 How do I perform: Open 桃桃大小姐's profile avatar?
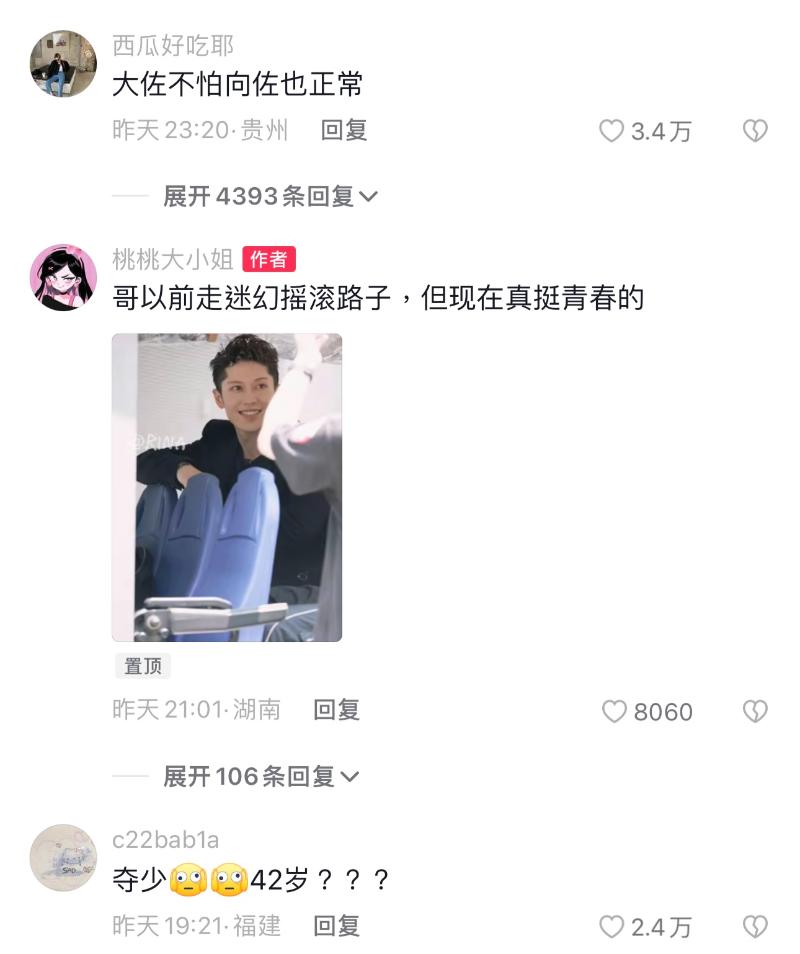(x=64, y=277)
